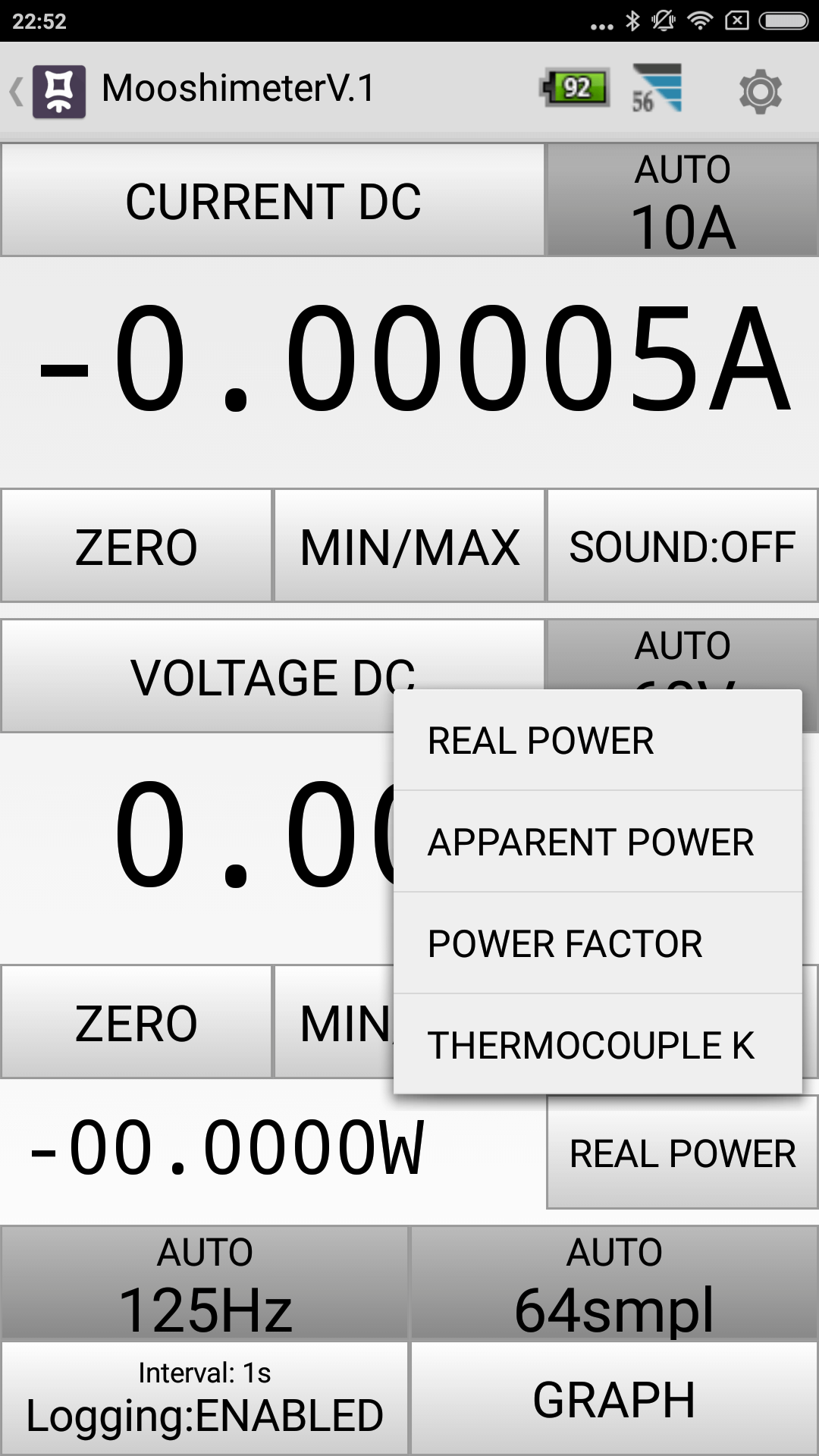
Task: Tap the AUTO 10A range button
Action: pos(682,201)
